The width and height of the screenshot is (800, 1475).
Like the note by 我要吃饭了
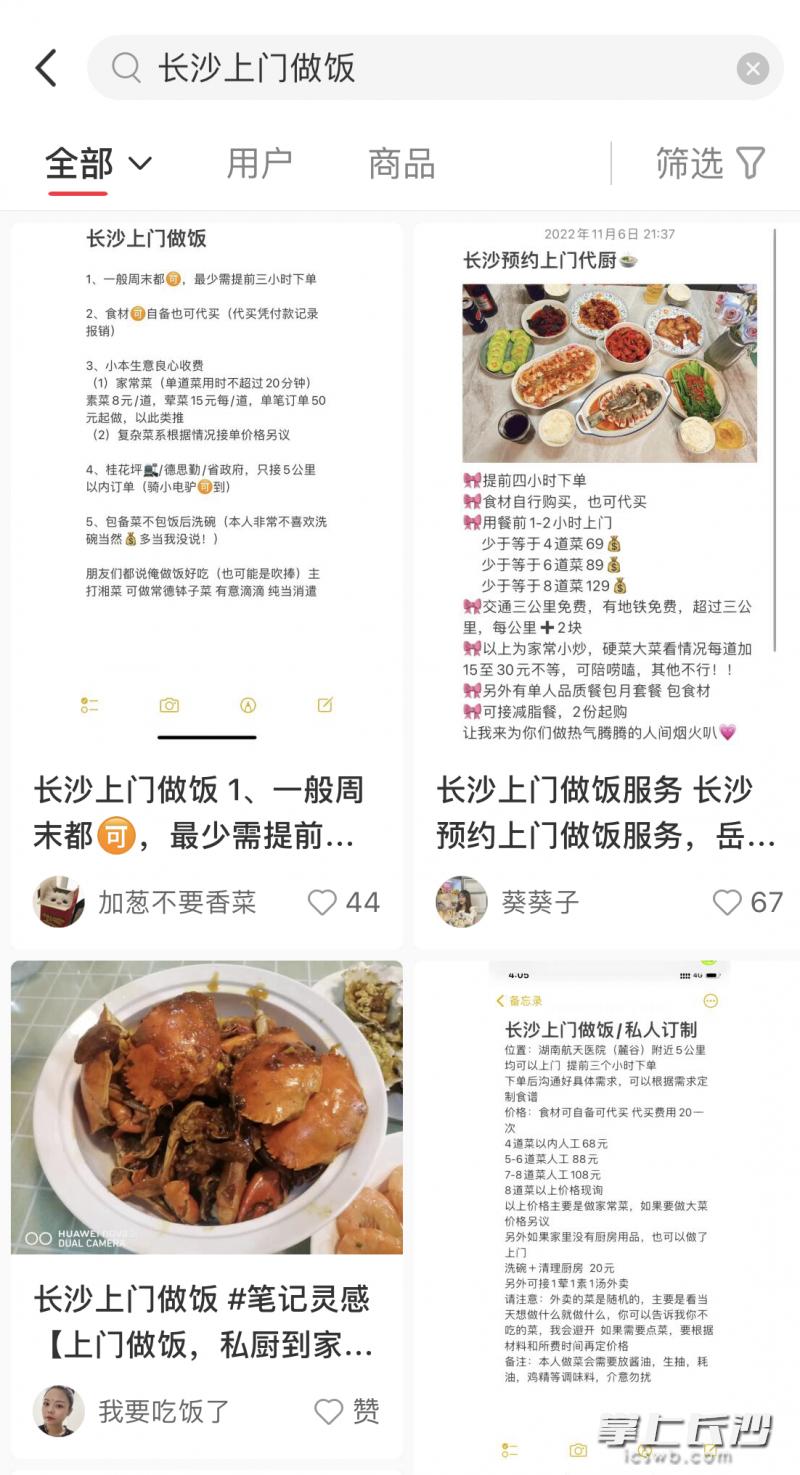330,1411
